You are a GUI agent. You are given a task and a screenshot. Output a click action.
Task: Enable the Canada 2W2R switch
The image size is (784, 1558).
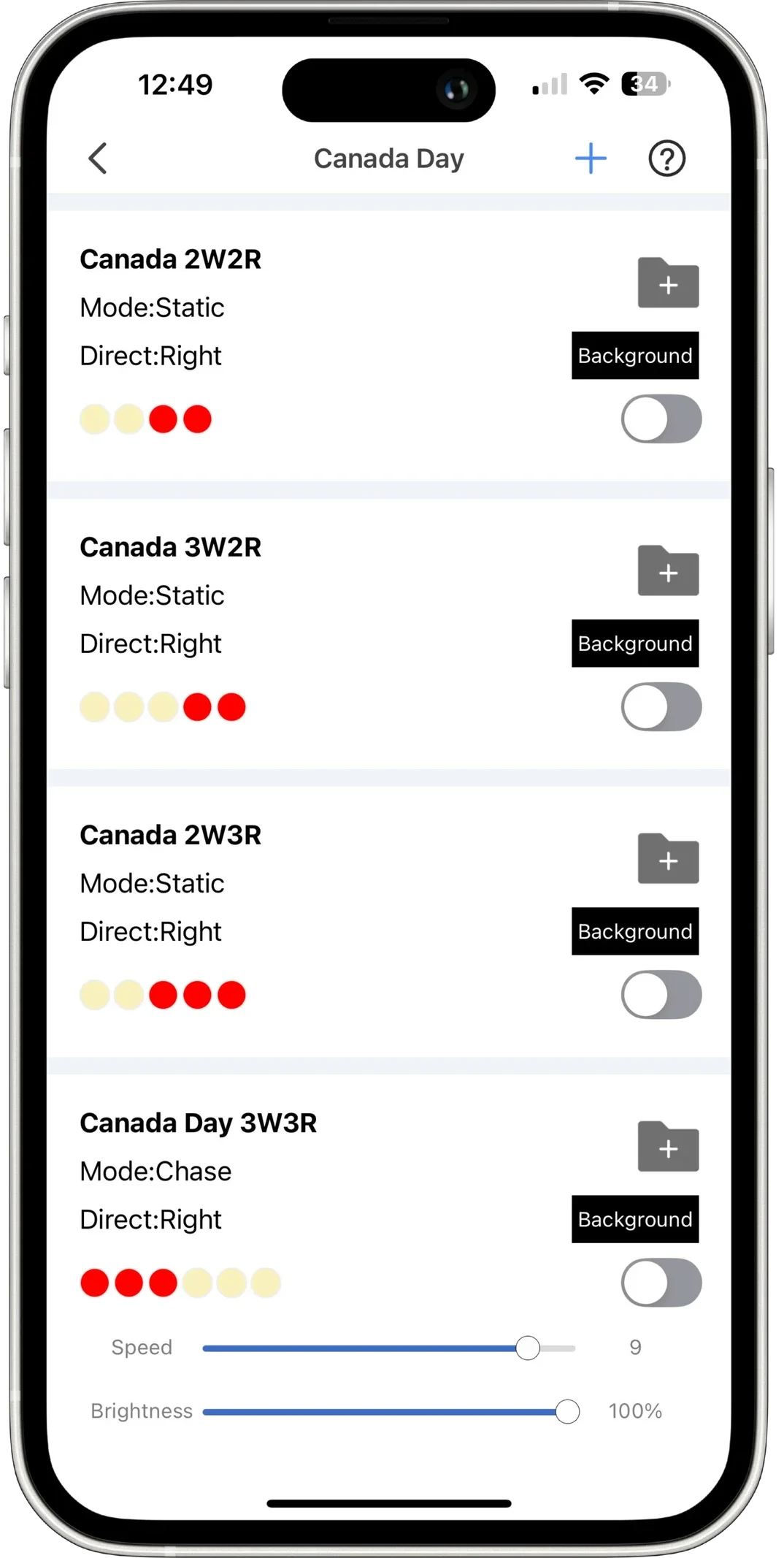pos(661,419)
